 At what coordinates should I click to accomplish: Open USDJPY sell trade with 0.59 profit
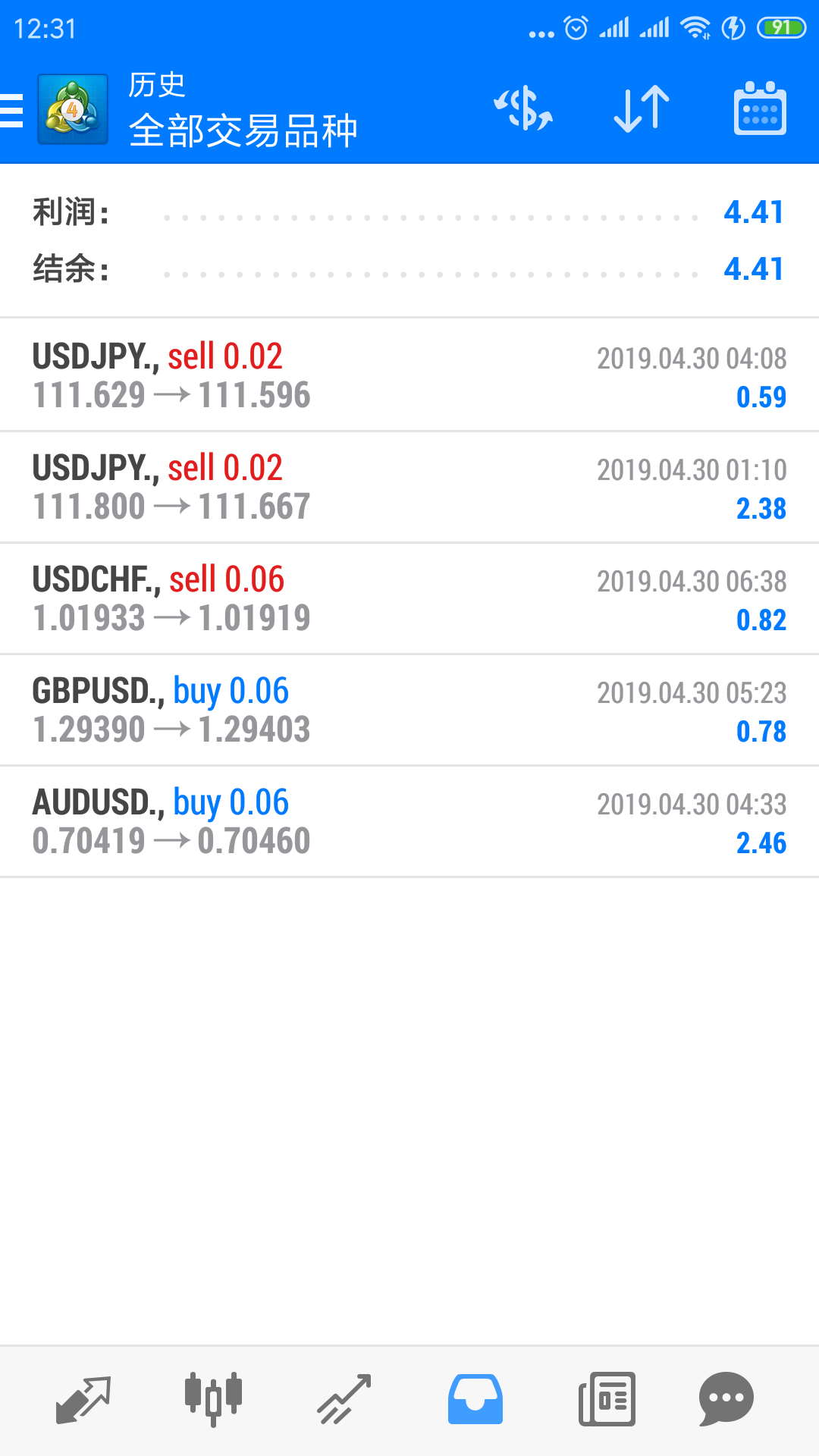coord(409,375)
